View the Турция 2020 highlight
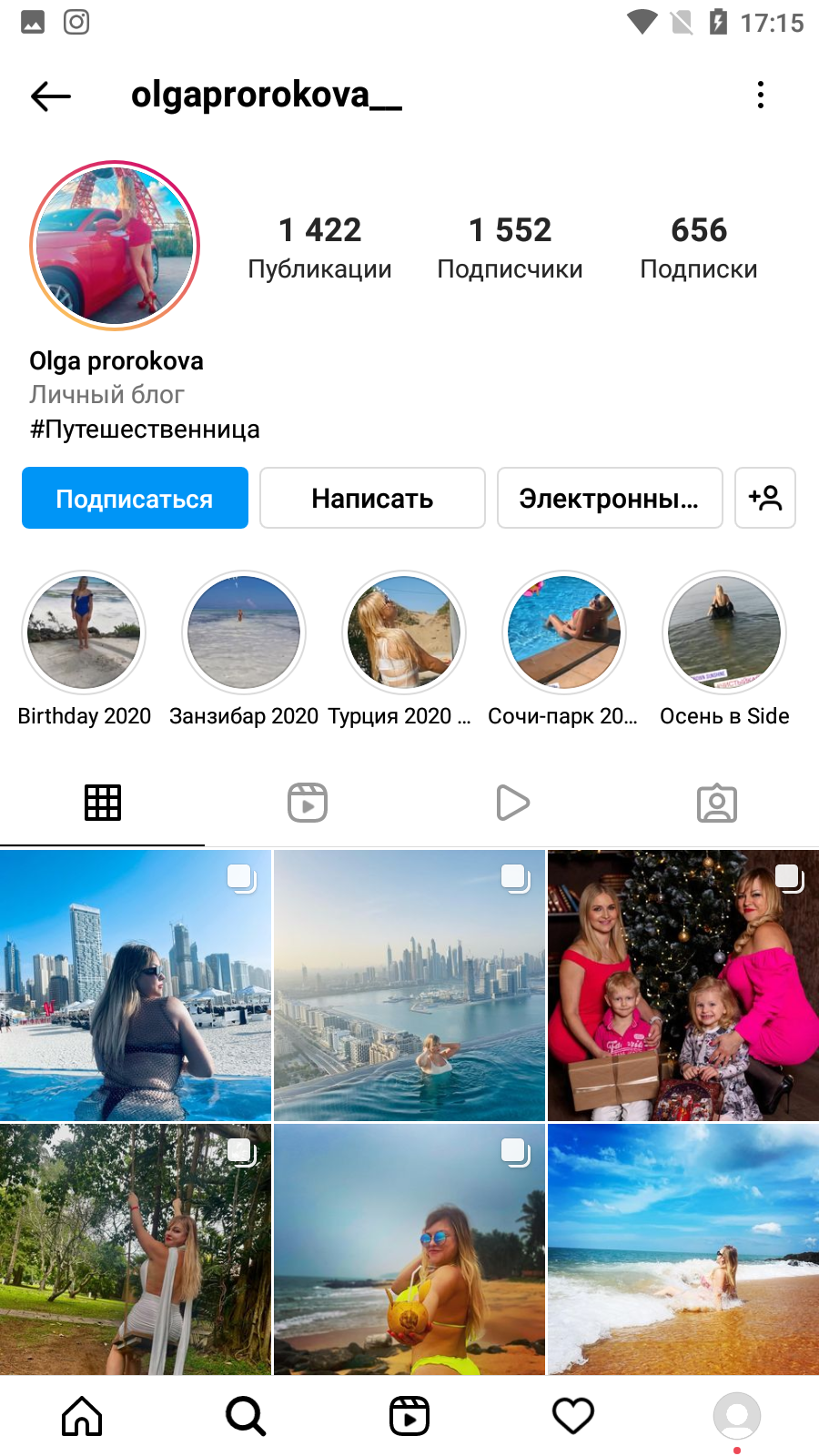The height and width of the screenshot is (1456, 819). tap(404, 632)
